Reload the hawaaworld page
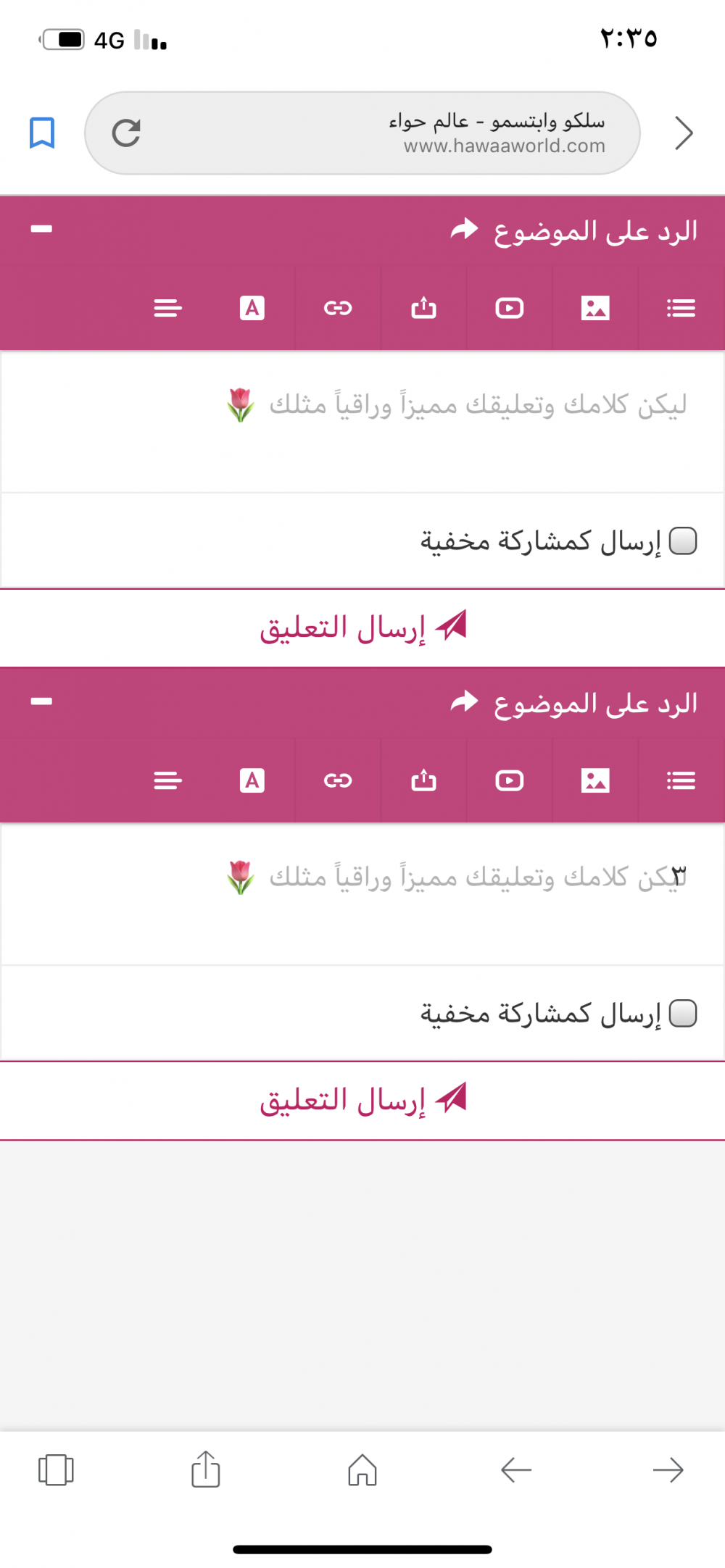Image resolution: width=725 pixels, height=1568 pixels. tap(126, 133)
